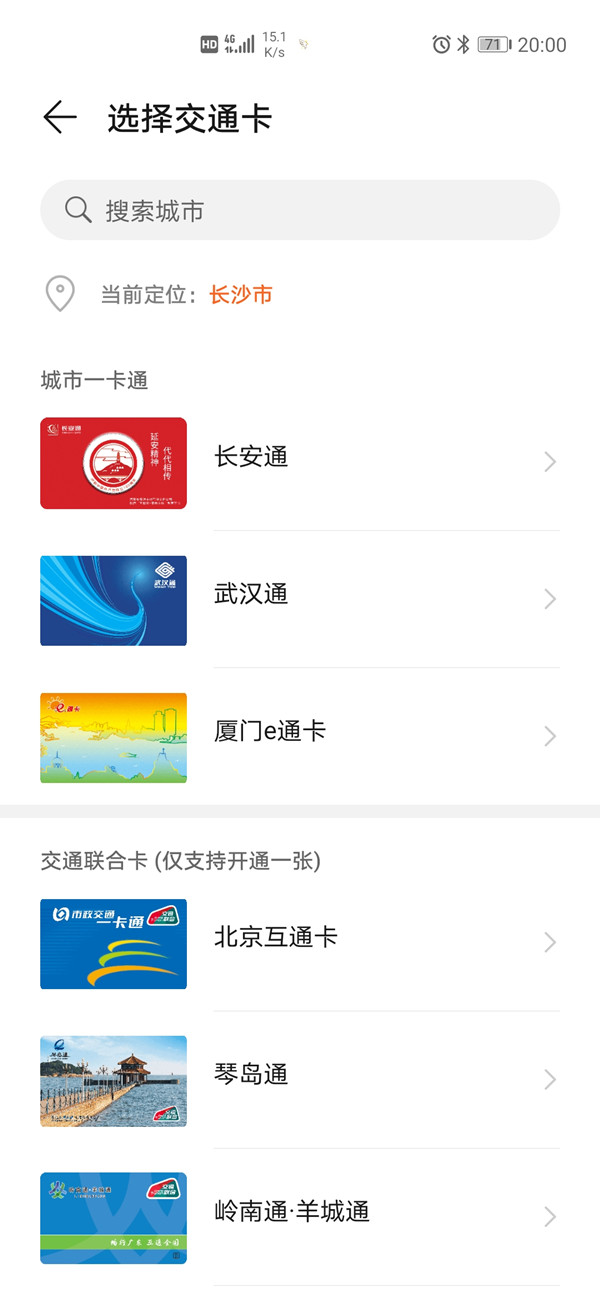Tap the 搜索城市 search field
Image resolution: width=600 pixels, height=1300 pixels.
[300, 210]
